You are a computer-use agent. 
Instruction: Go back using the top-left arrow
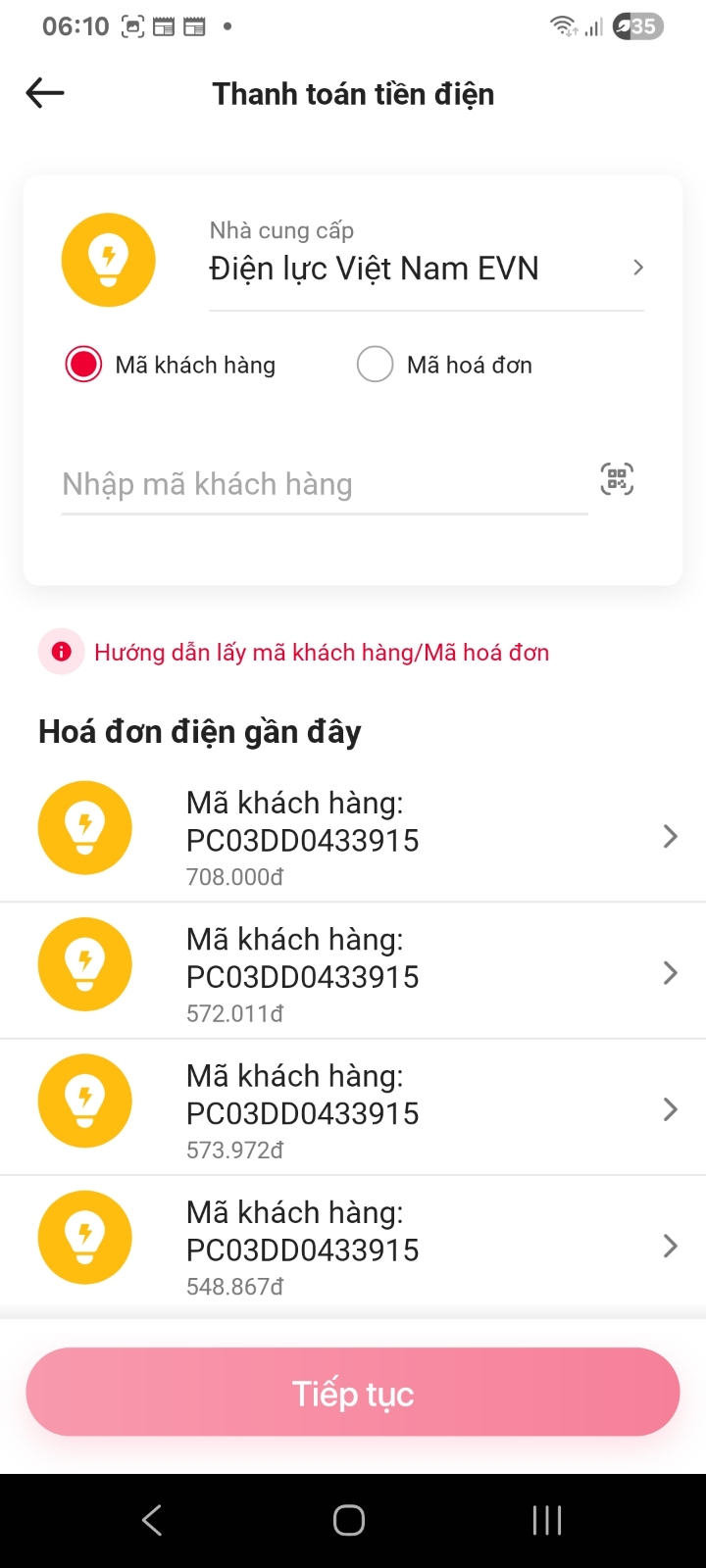[45, 93]
